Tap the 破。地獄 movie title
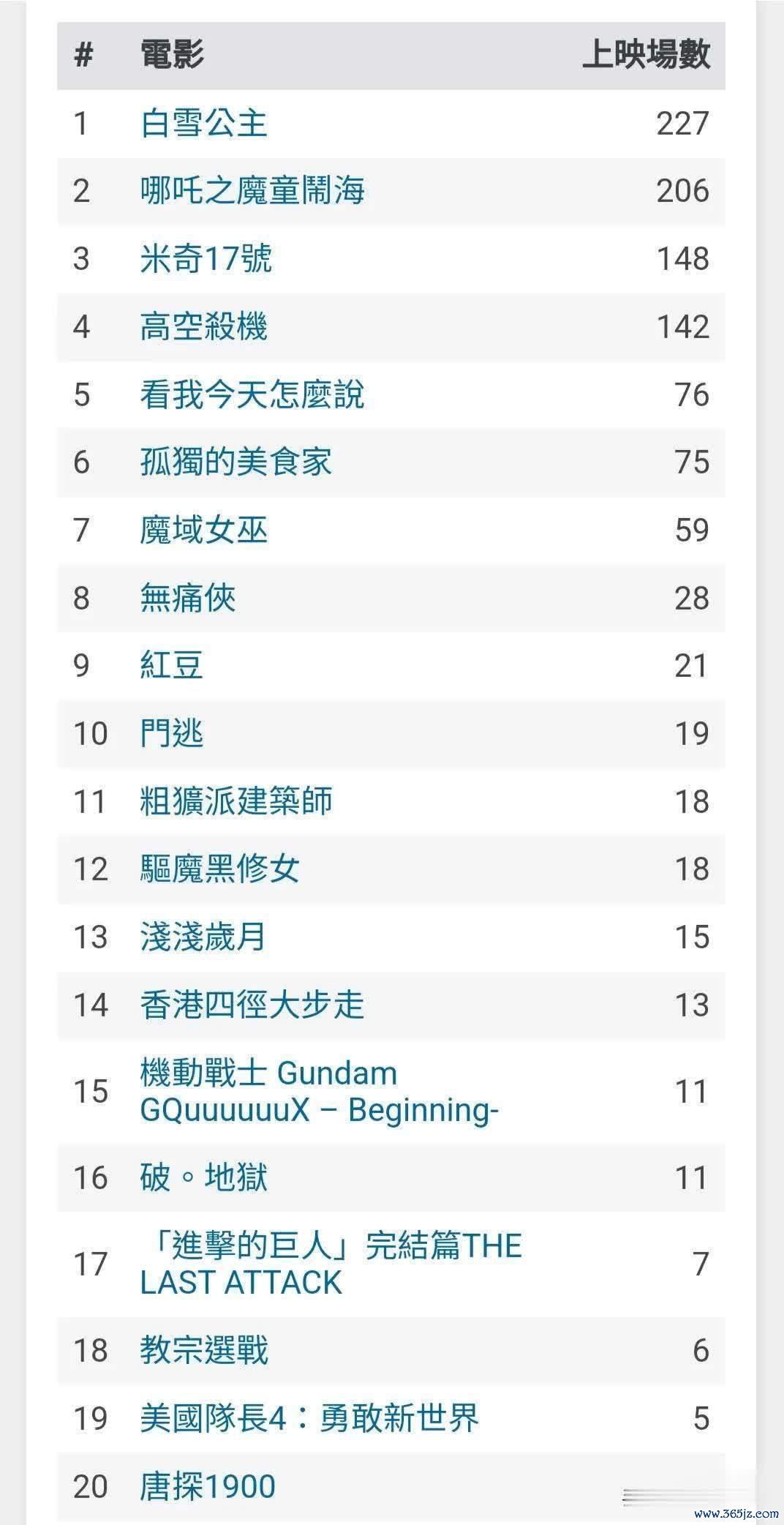 (x=203, y=1177)
